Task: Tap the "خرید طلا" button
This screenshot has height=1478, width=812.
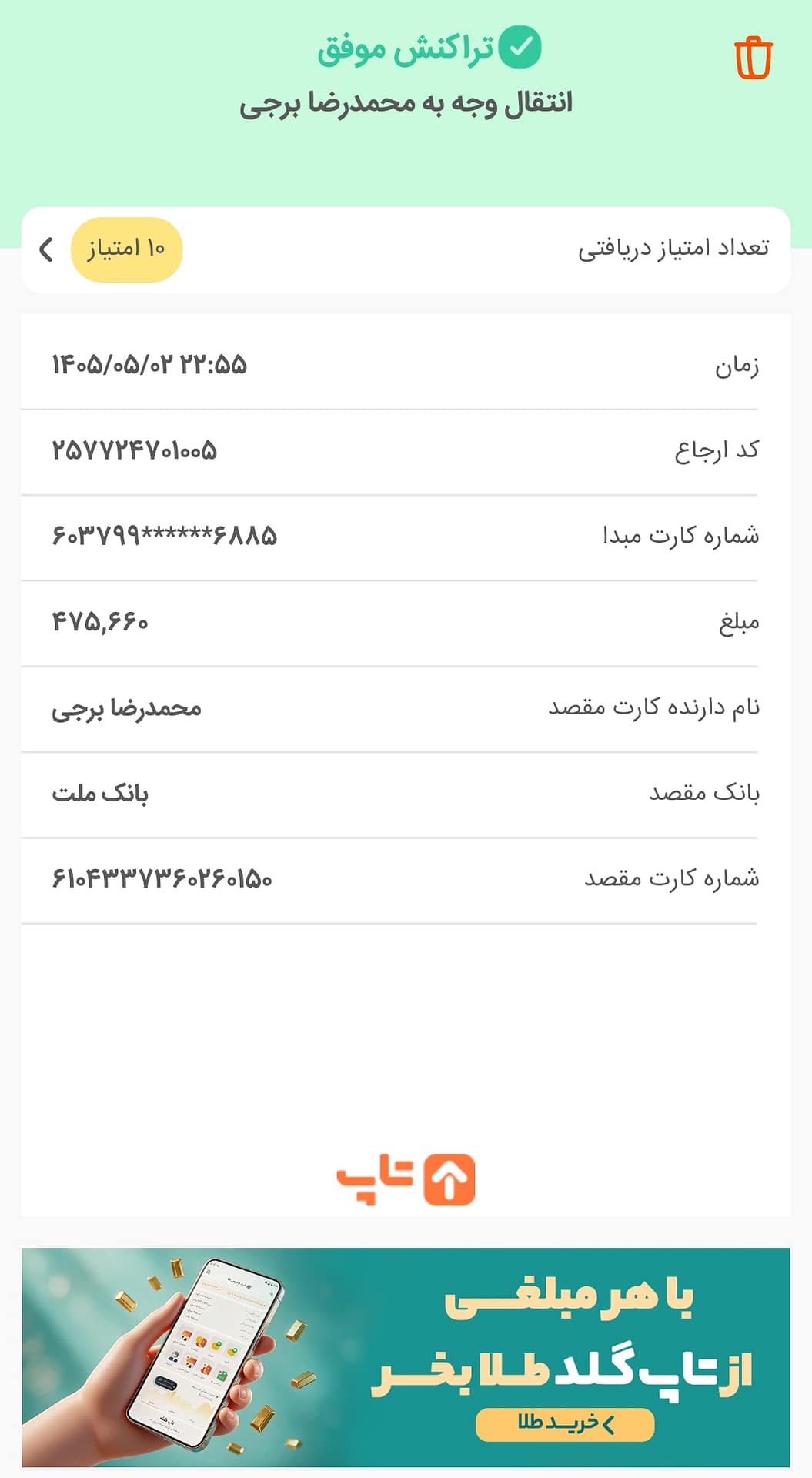Action: tap(565, 1424)
